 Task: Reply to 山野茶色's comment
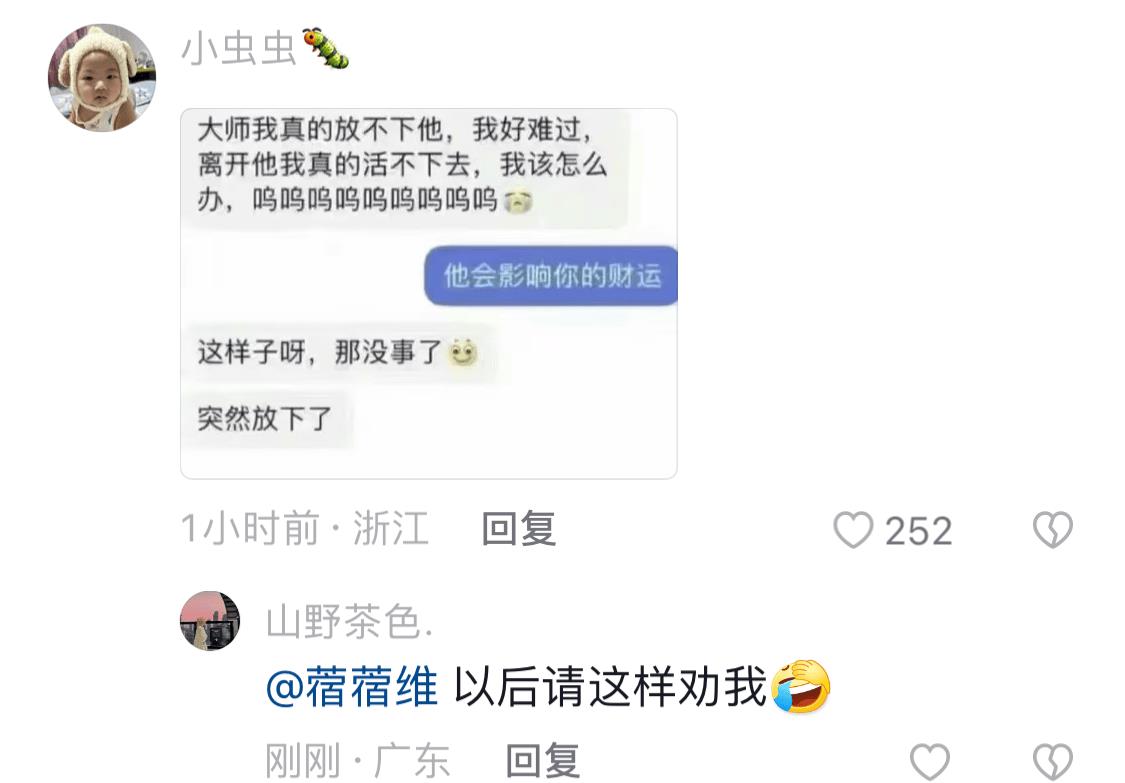pos(542,761)
